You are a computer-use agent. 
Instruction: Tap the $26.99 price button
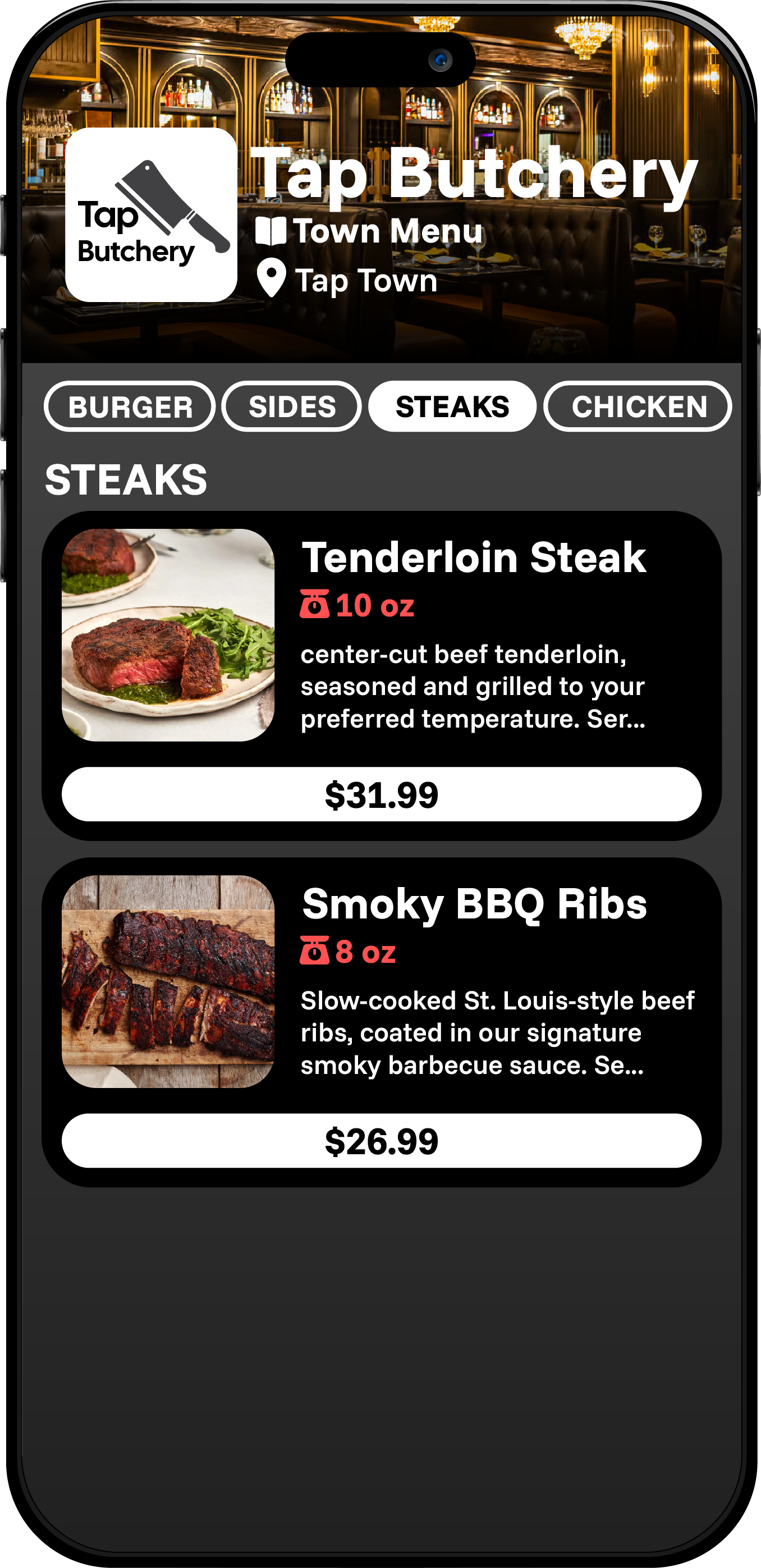(382, 1141)
